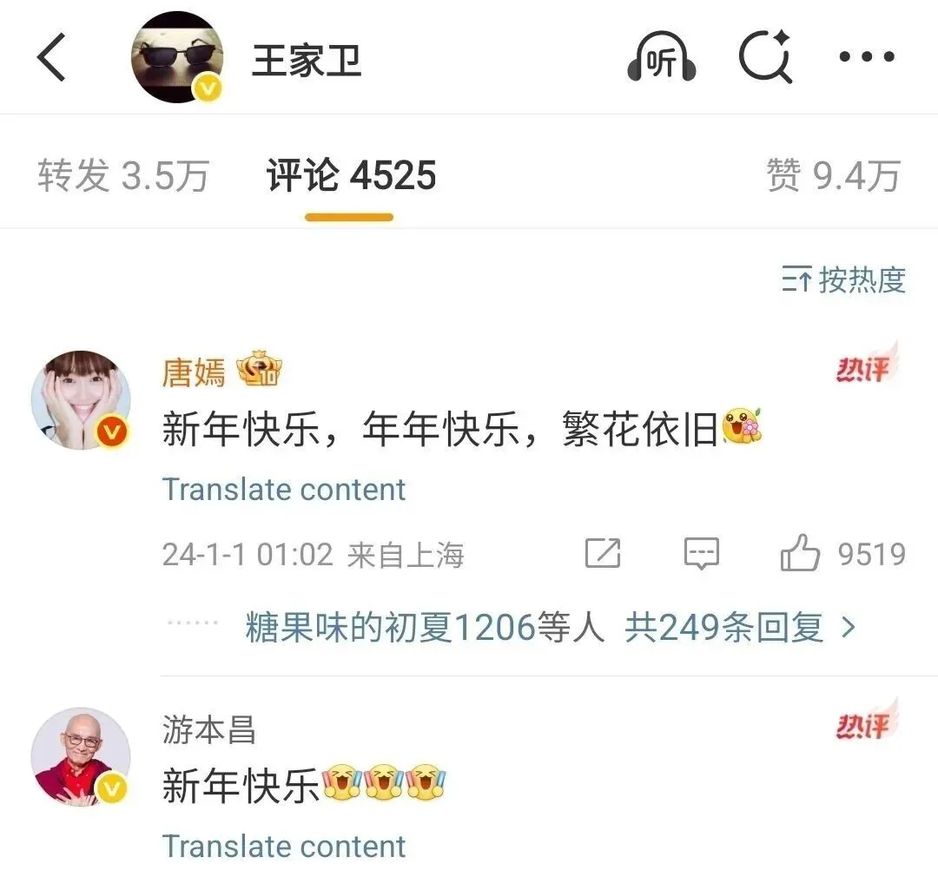Viewport: 938px width, 882px height.
Task: Tap the headphone listen icon
Action: pos(661,58)
